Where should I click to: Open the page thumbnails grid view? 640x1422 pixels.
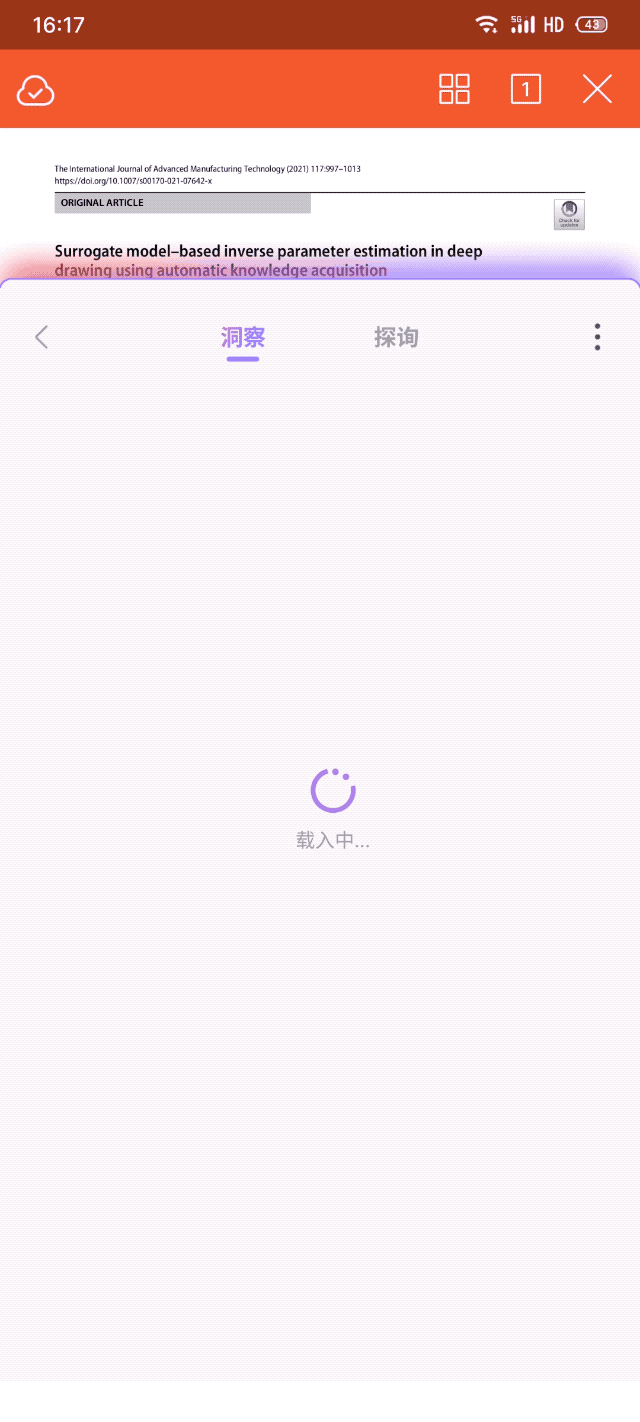pyautogui.click(x=454, y=89)
